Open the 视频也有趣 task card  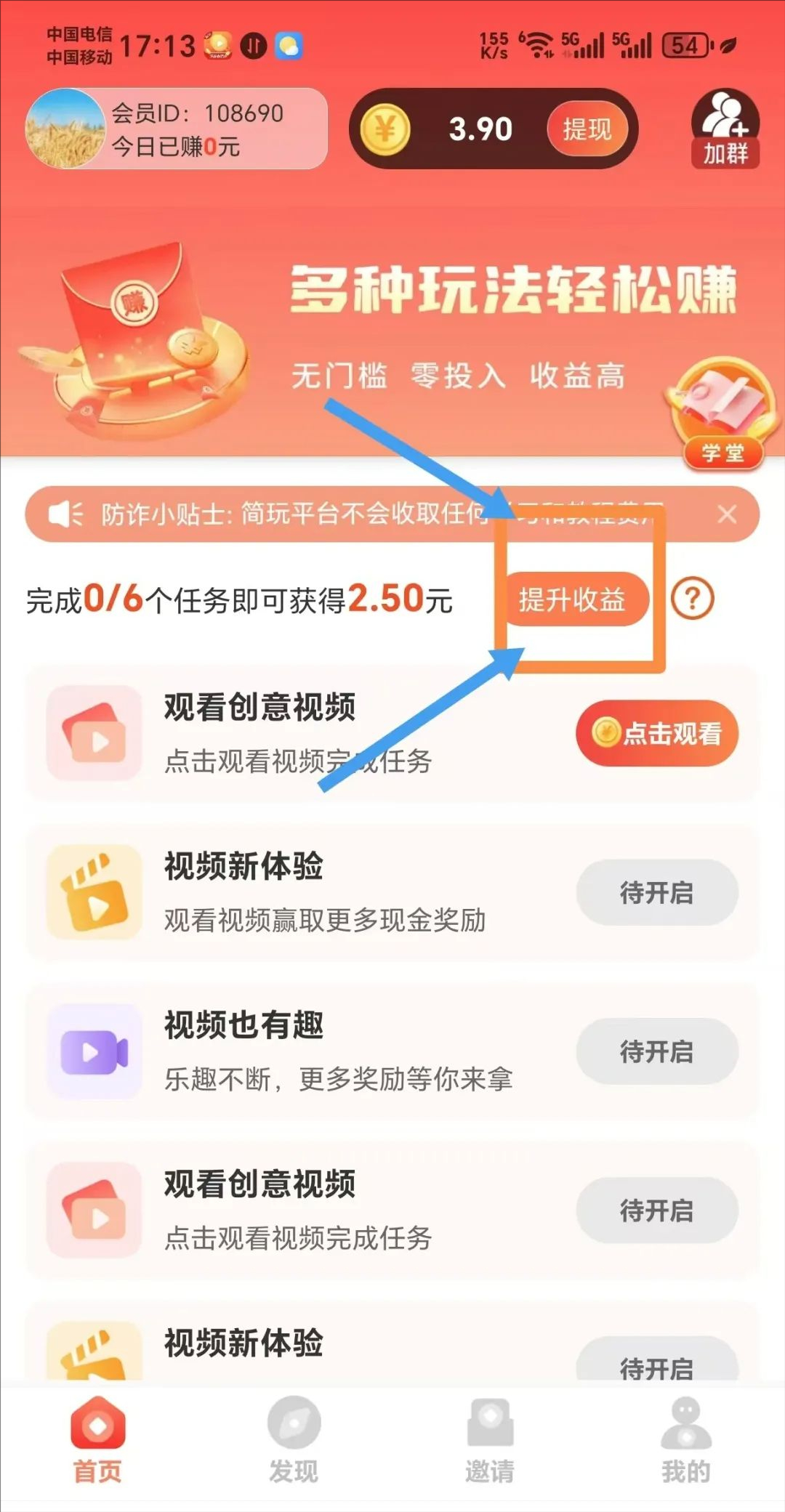point(392,1051)
